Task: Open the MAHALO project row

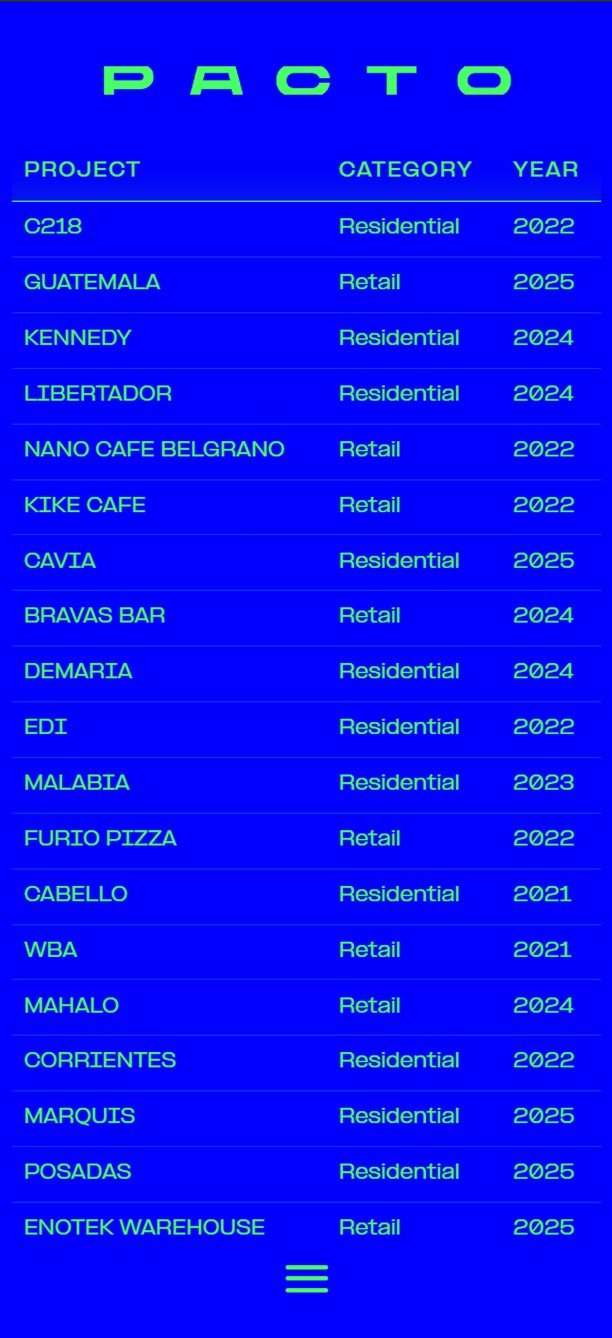Action: click(x=72, y=1006)
